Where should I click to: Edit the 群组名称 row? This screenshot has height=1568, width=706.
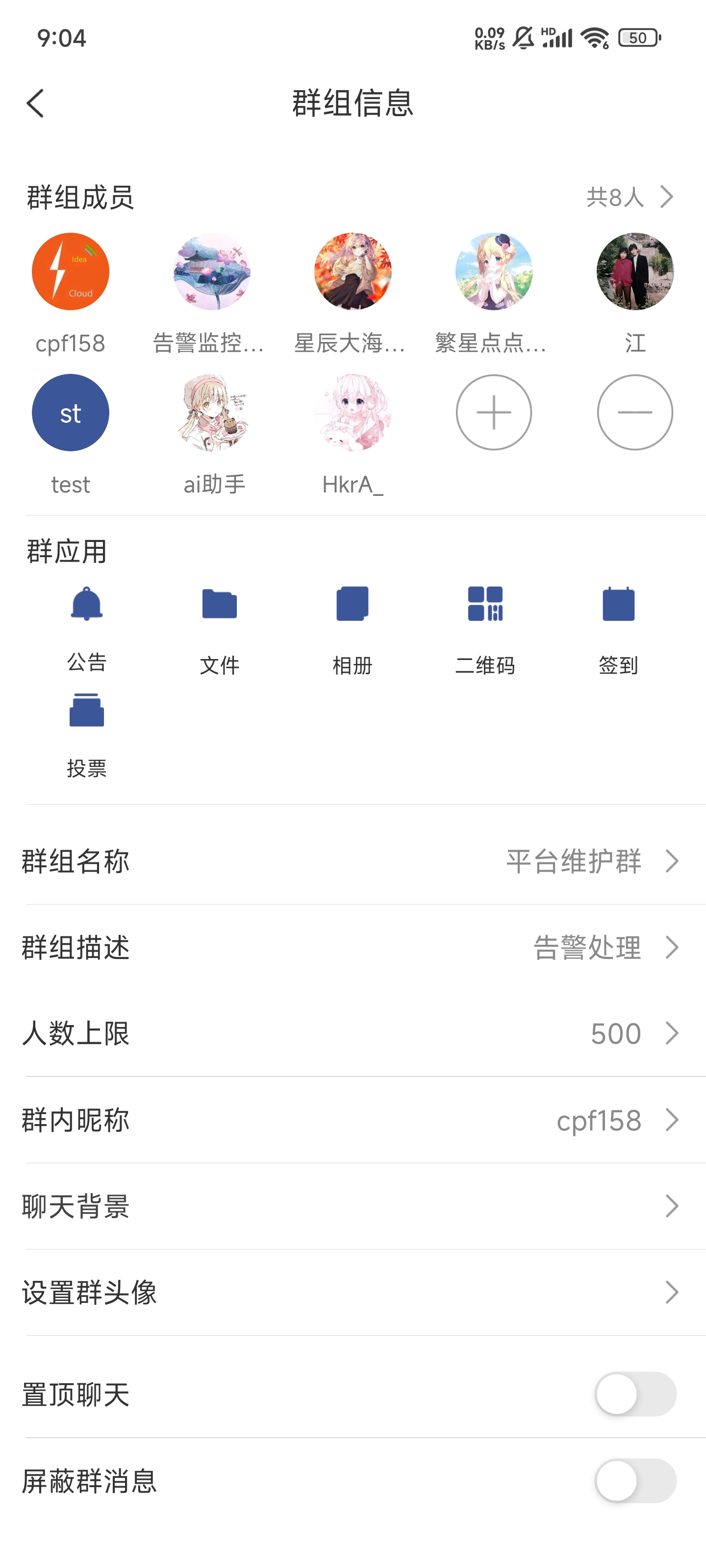(x=353, y=861)
